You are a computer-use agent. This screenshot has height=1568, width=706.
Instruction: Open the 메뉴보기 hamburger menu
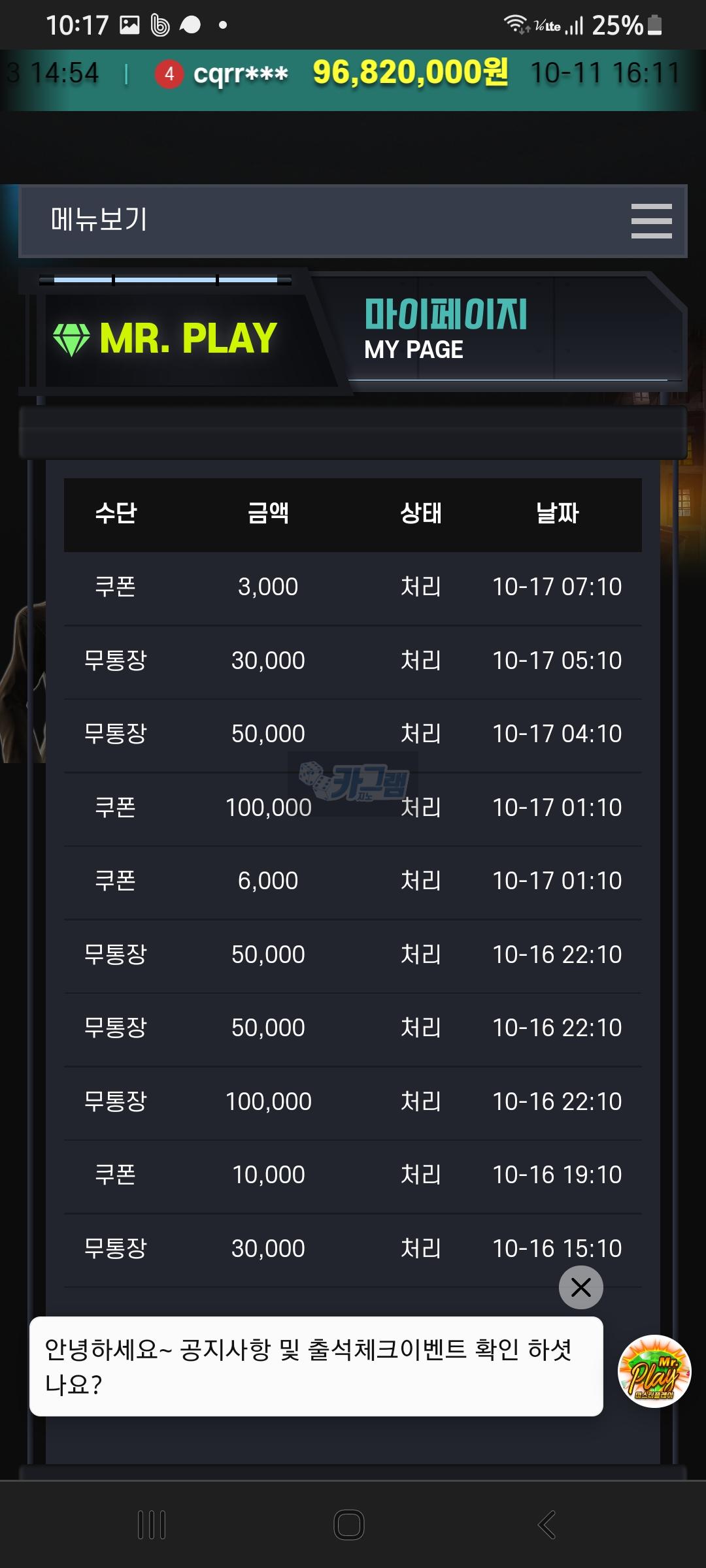coord(651,221)
